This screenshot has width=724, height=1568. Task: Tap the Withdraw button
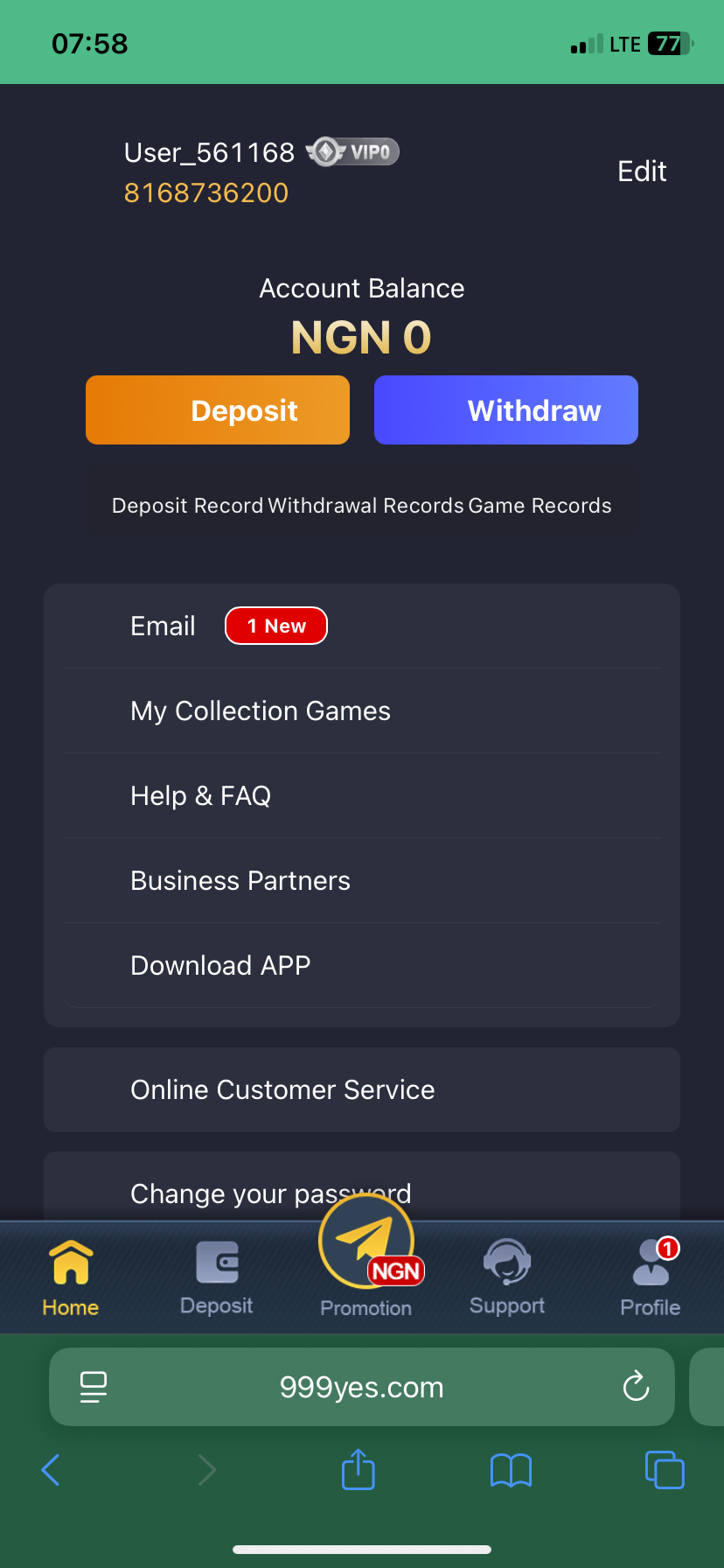coord(506,410)
